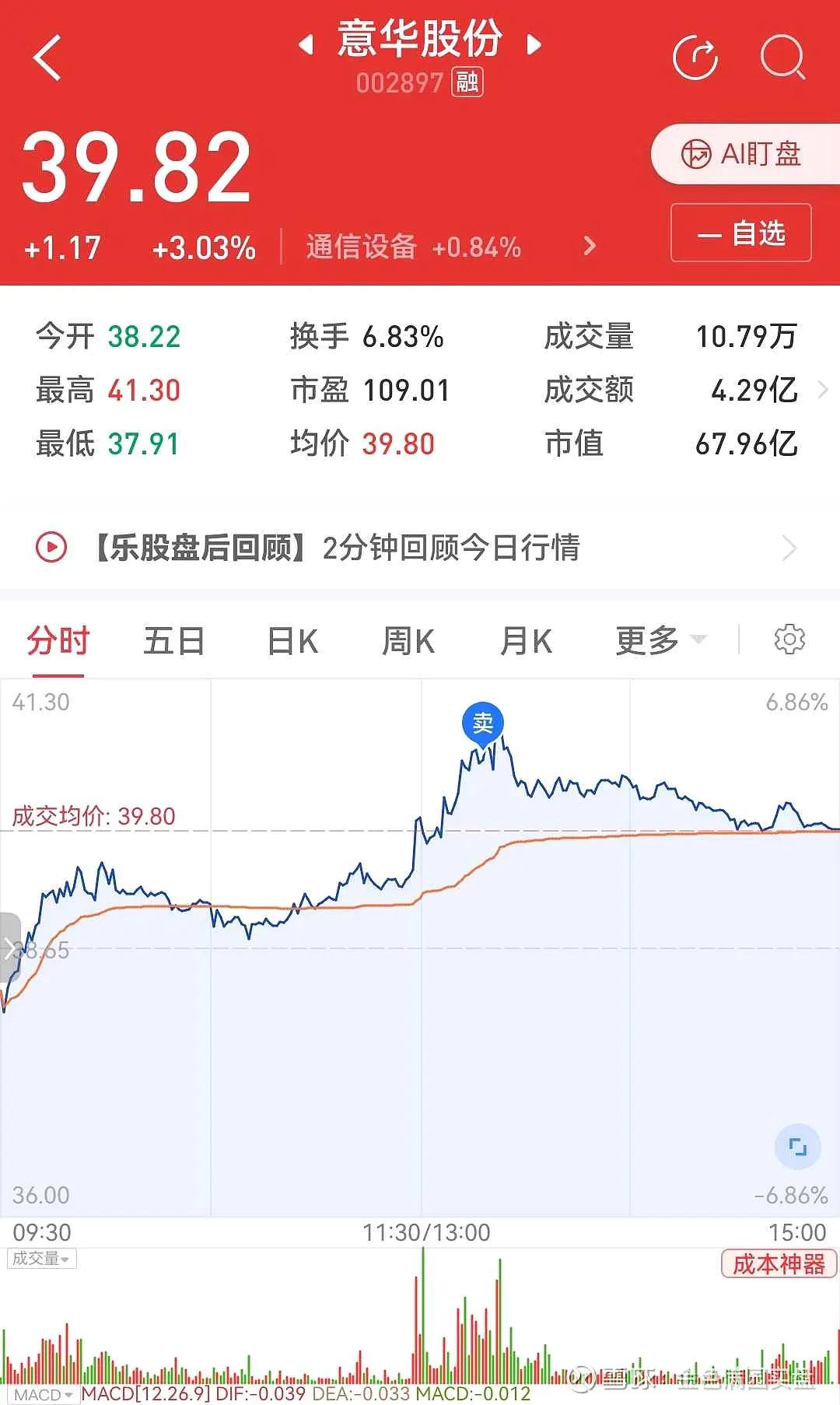Open AI盯盘 monitoring

point(744,154)
